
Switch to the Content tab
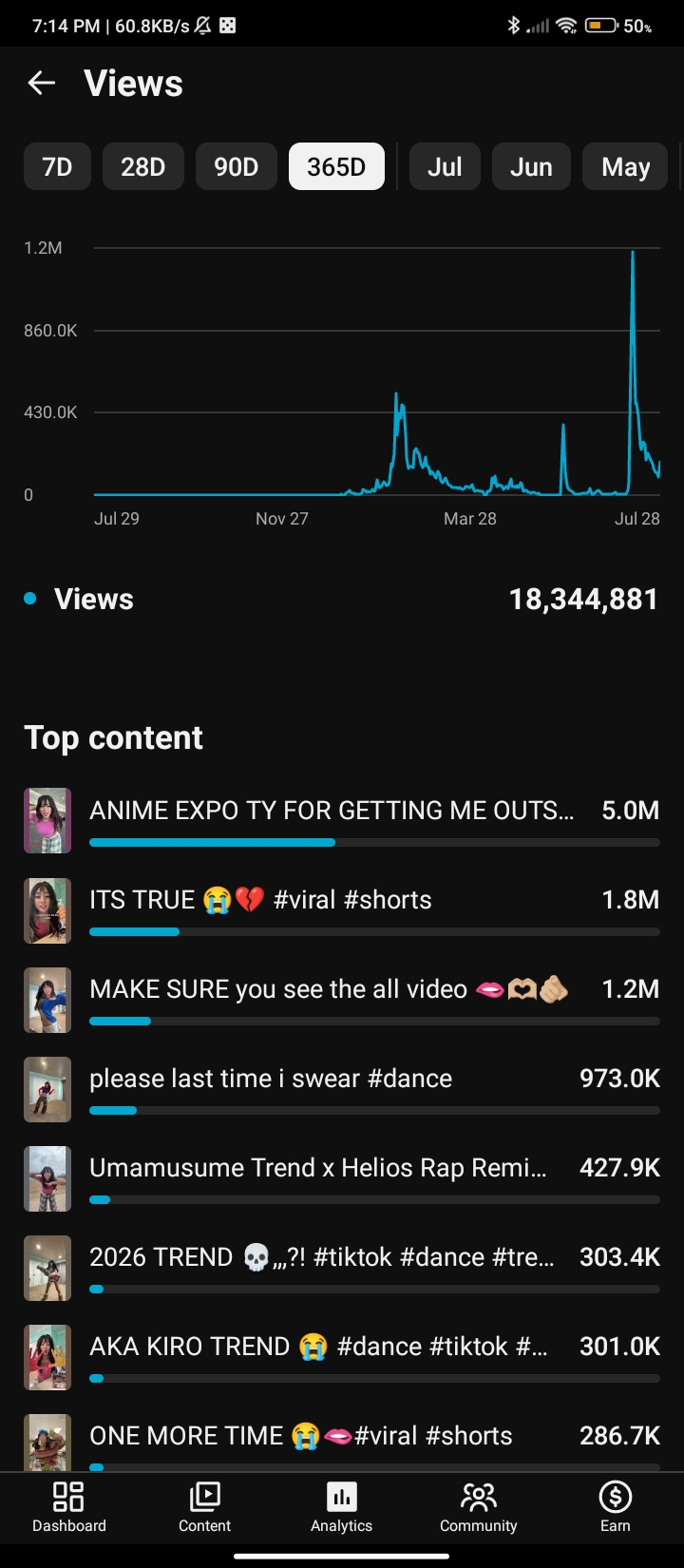tap(205, 1507)
